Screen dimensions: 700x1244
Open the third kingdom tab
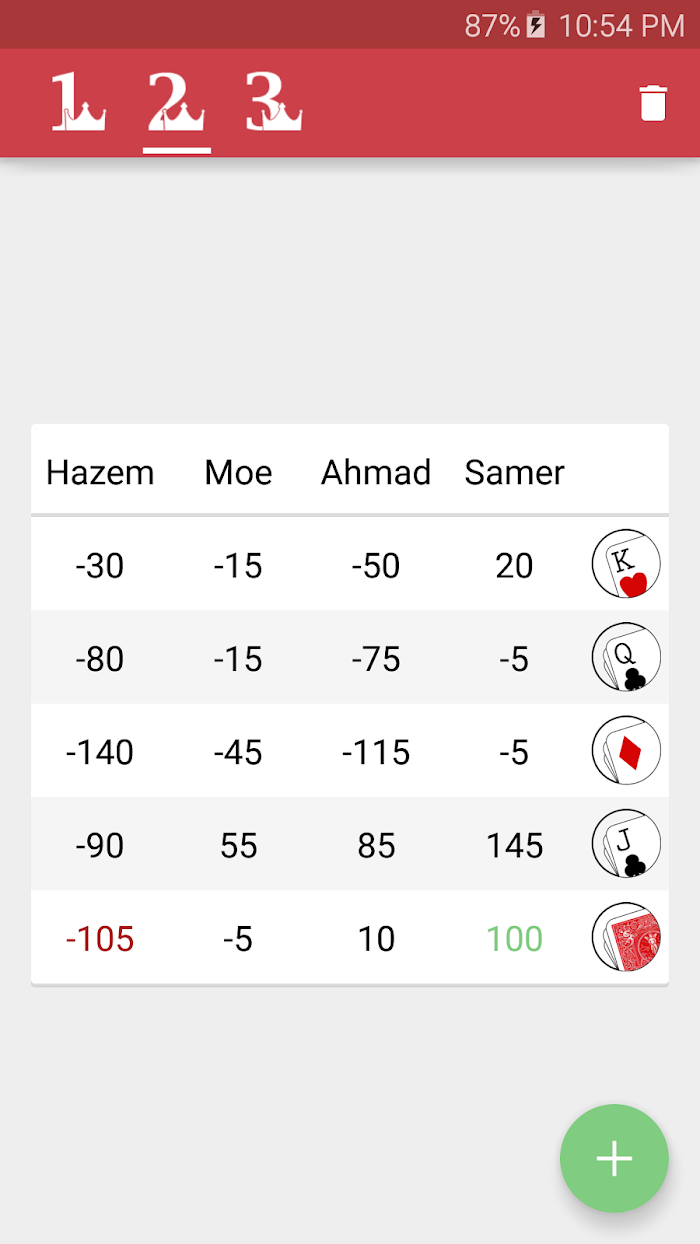click(274, 102)
